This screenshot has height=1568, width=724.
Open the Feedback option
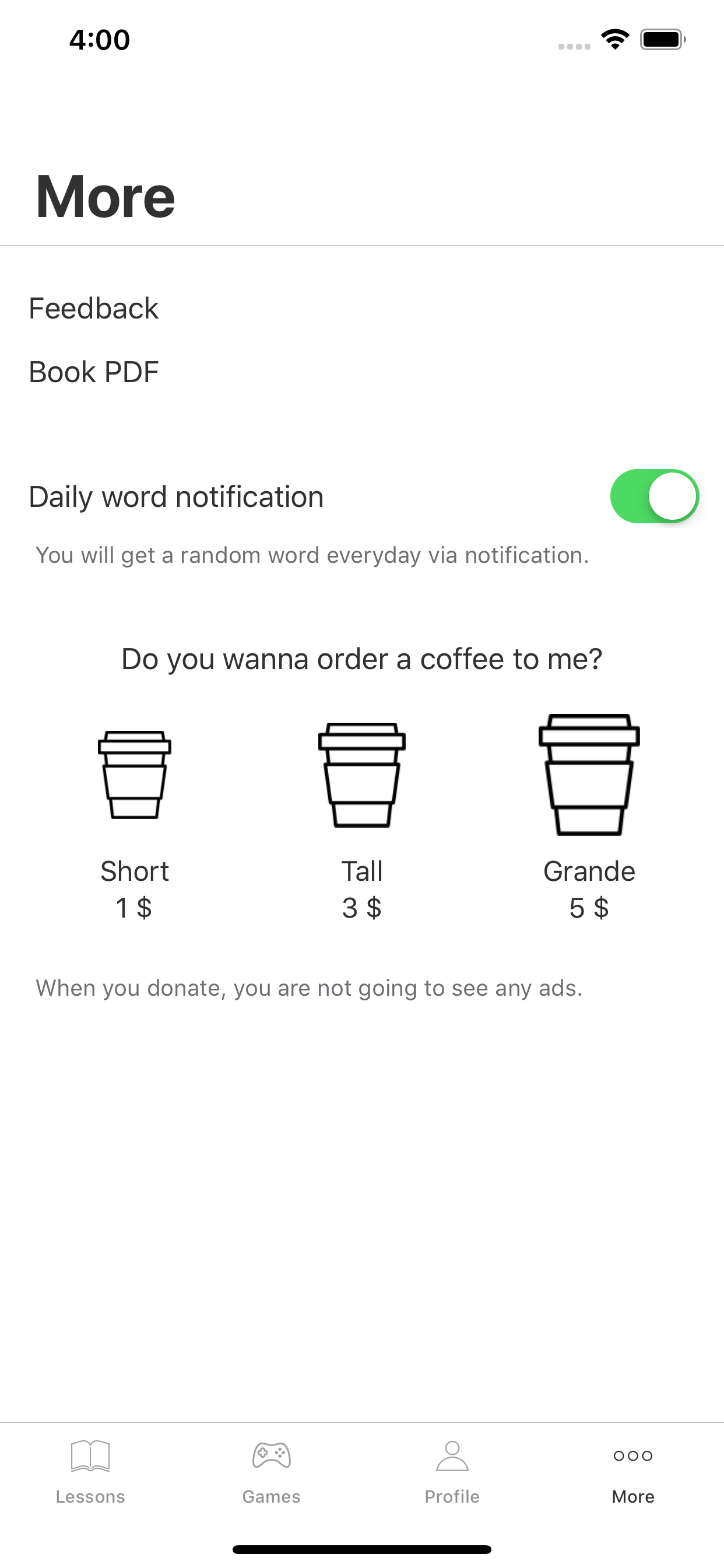point(94,309)
